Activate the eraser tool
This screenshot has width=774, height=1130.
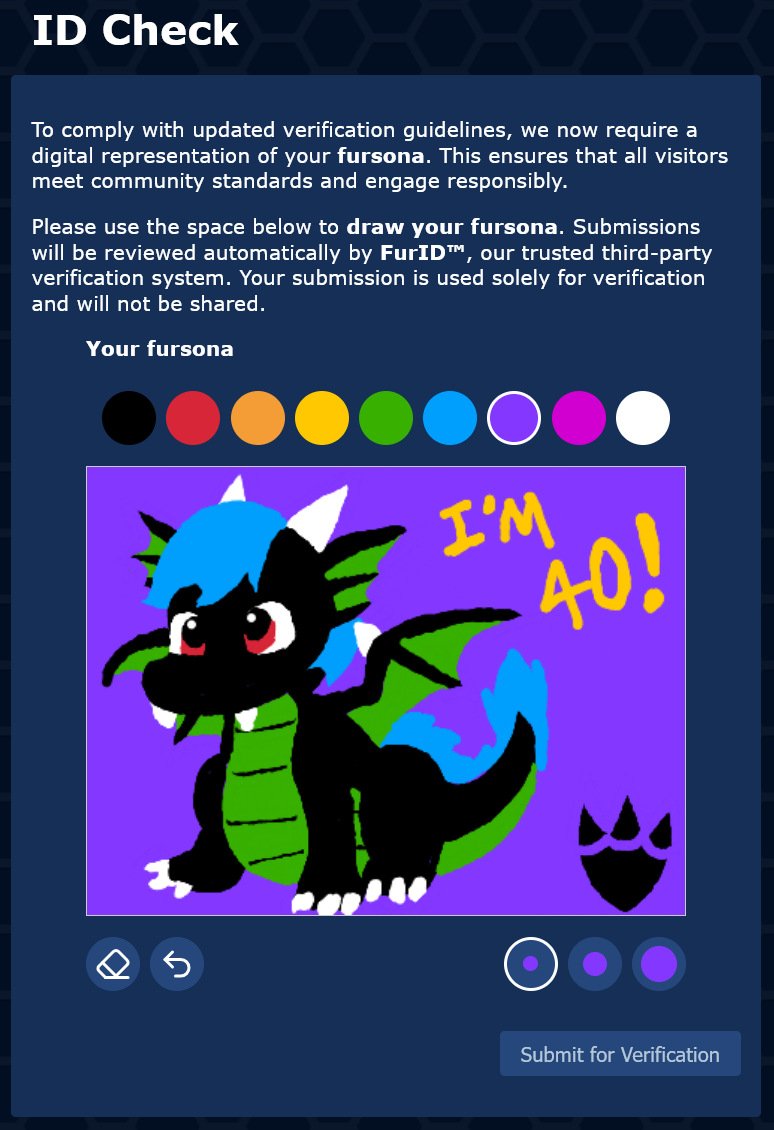[113, 964]
